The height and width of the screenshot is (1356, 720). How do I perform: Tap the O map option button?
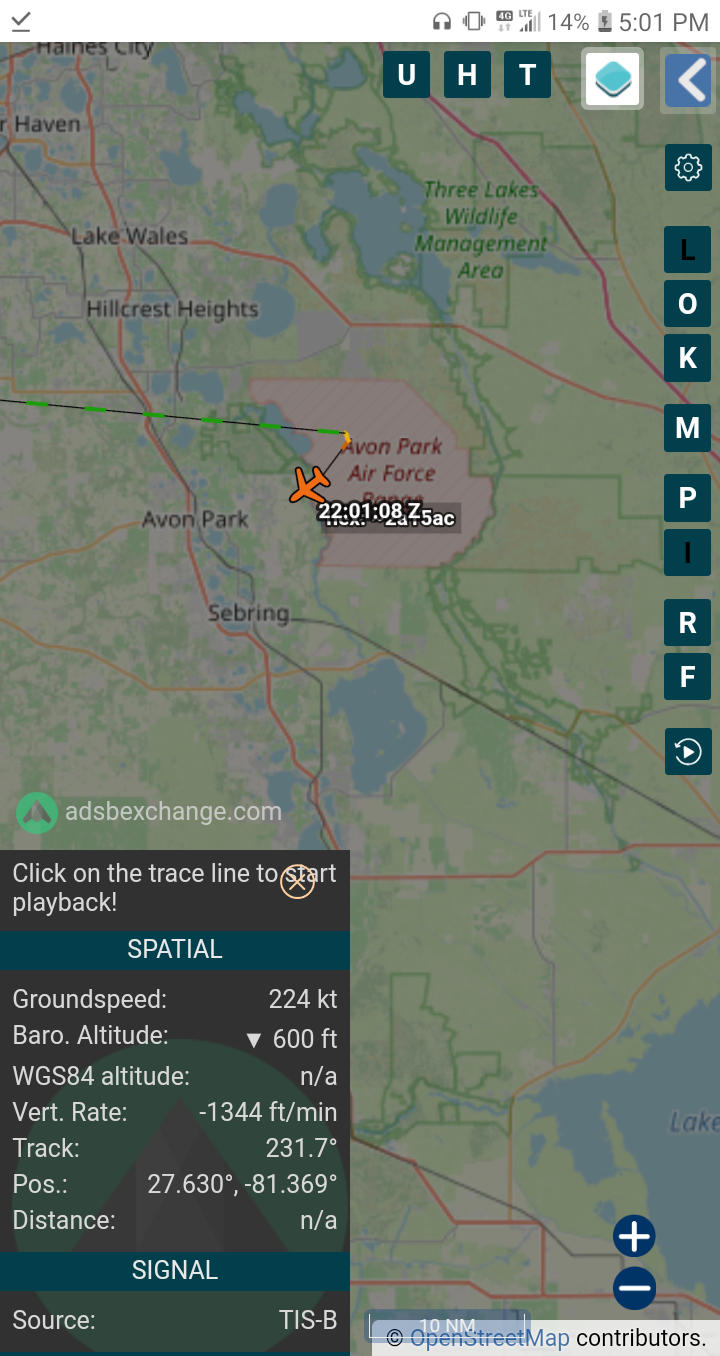pyautogui.click(x=688, y=303)
